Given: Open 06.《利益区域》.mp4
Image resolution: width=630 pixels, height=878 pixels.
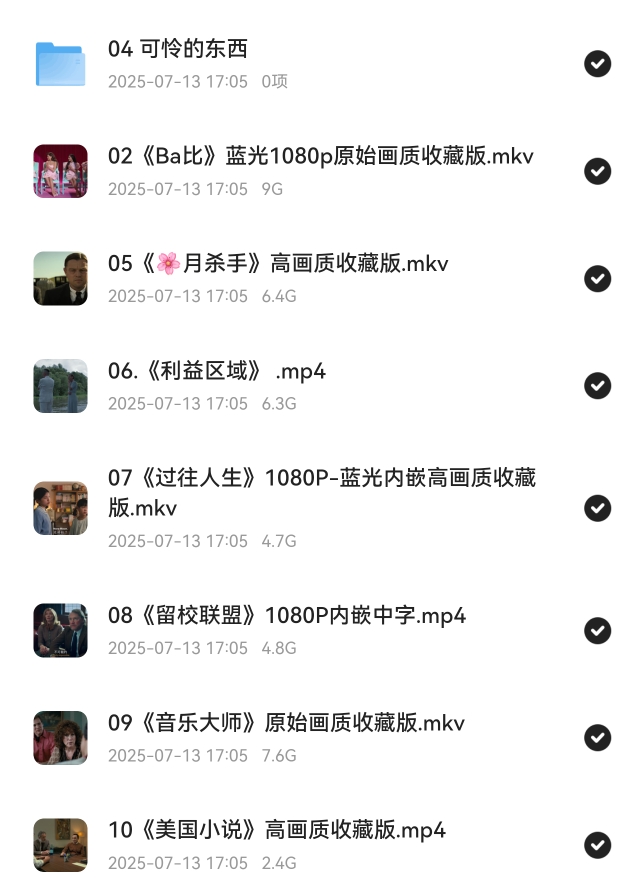Looking at the screenshot, I should click(x=217, y=372).
